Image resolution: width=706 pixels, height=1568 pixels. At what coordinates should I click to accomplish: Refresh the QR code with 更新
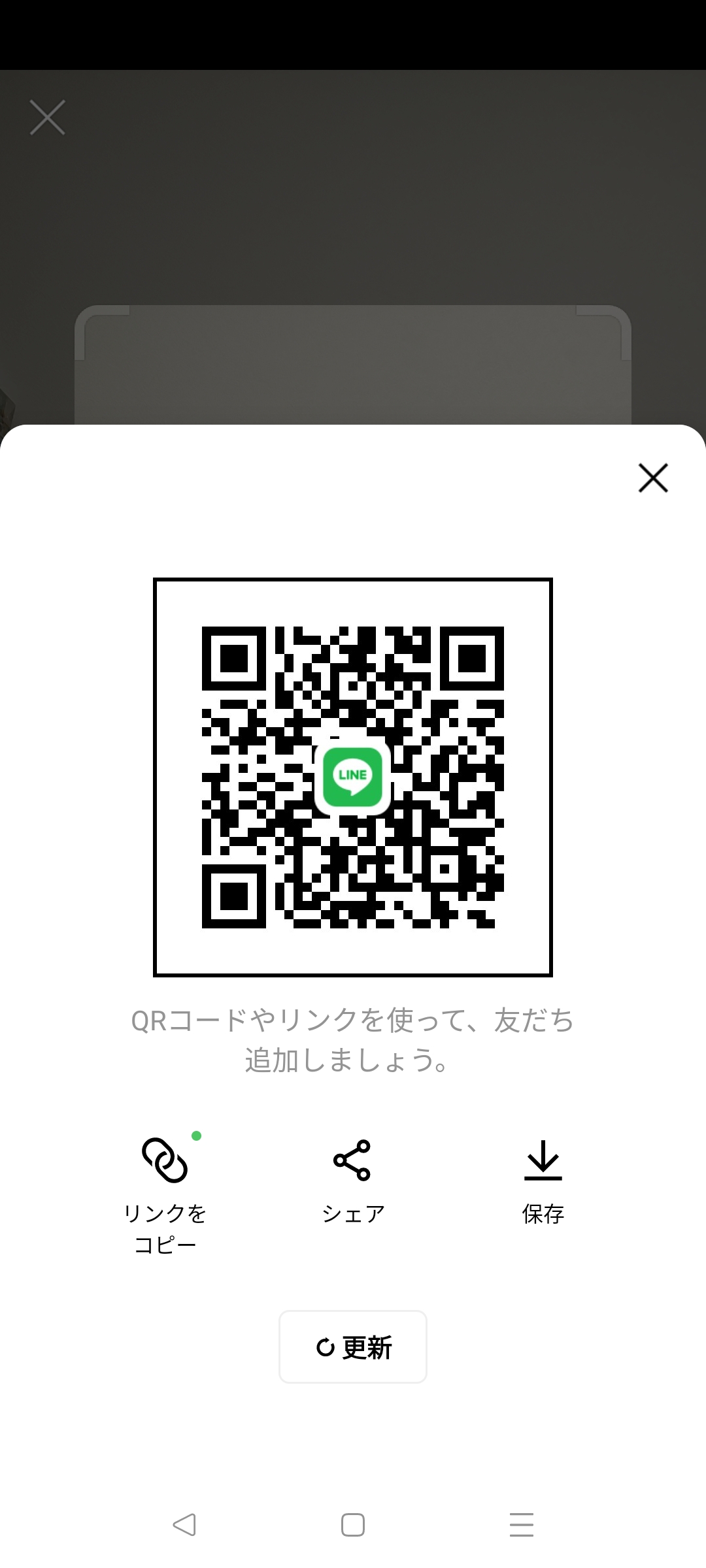(353, 1347)
